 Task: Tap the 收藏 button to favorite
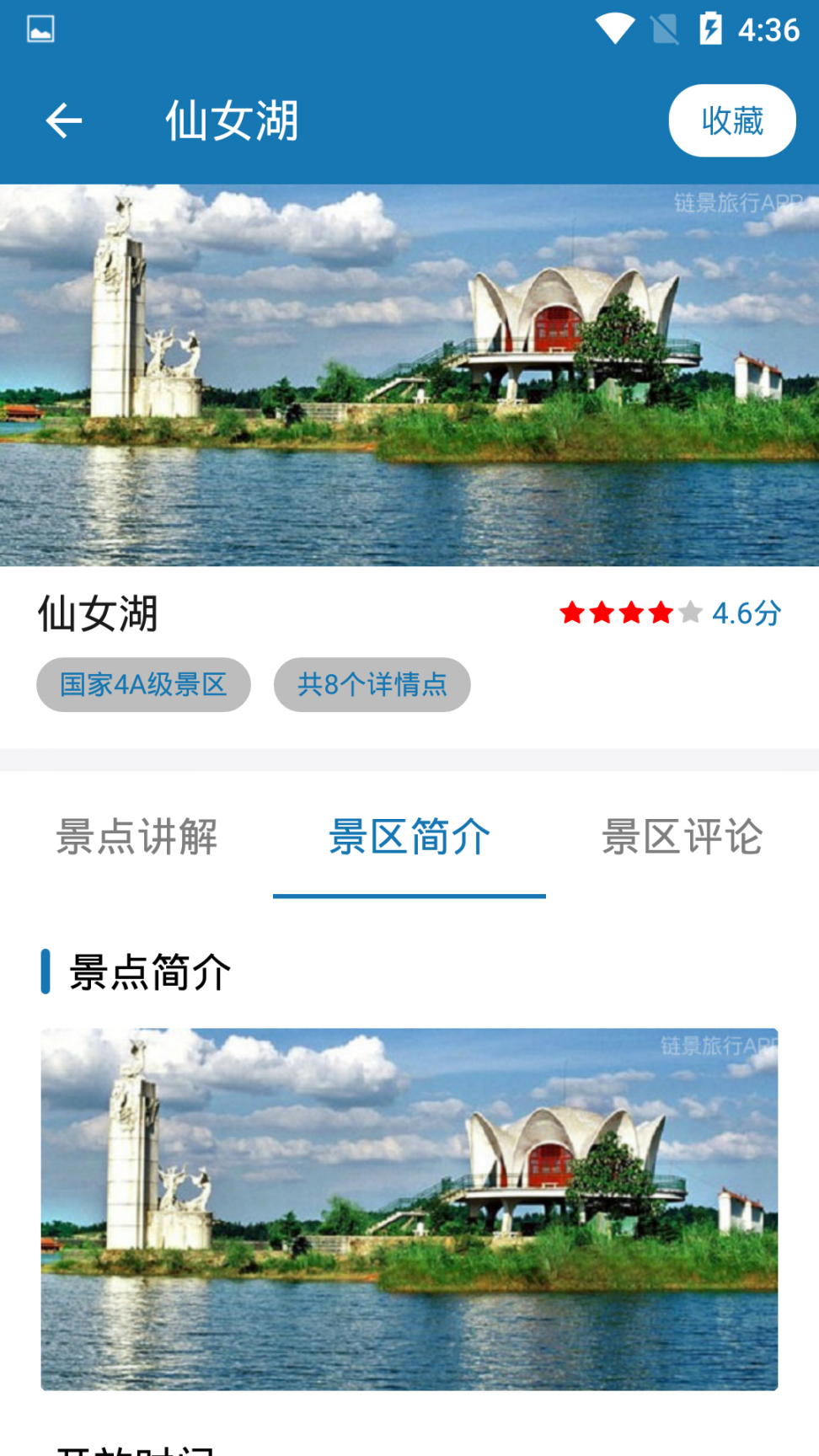click(731, 120)
